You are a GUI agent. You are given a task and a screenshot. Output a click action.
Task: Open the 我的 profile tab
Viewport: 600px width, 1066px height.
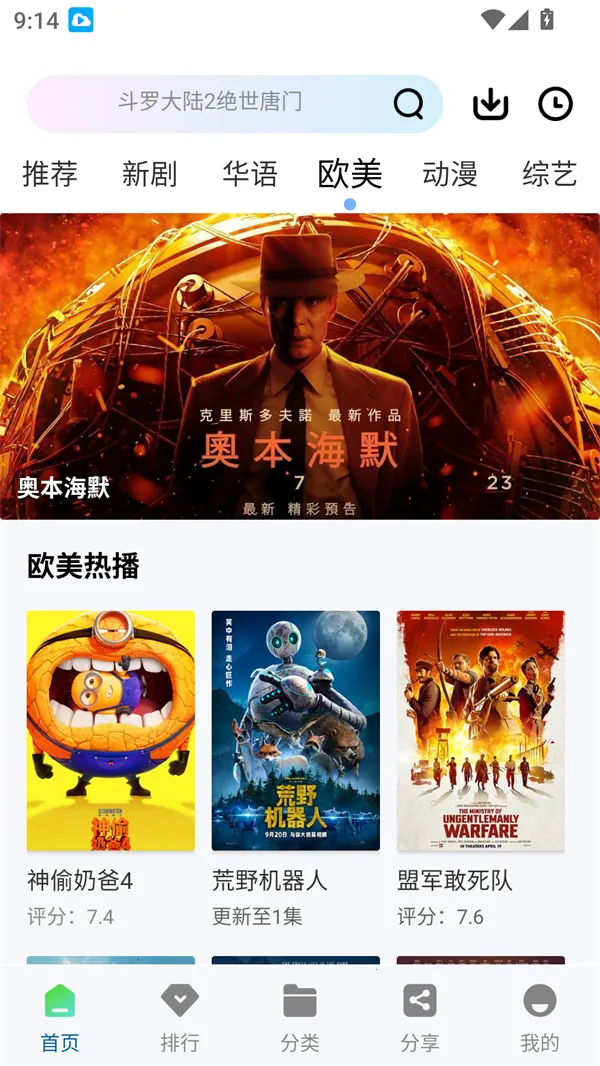tap(540, 1017)
